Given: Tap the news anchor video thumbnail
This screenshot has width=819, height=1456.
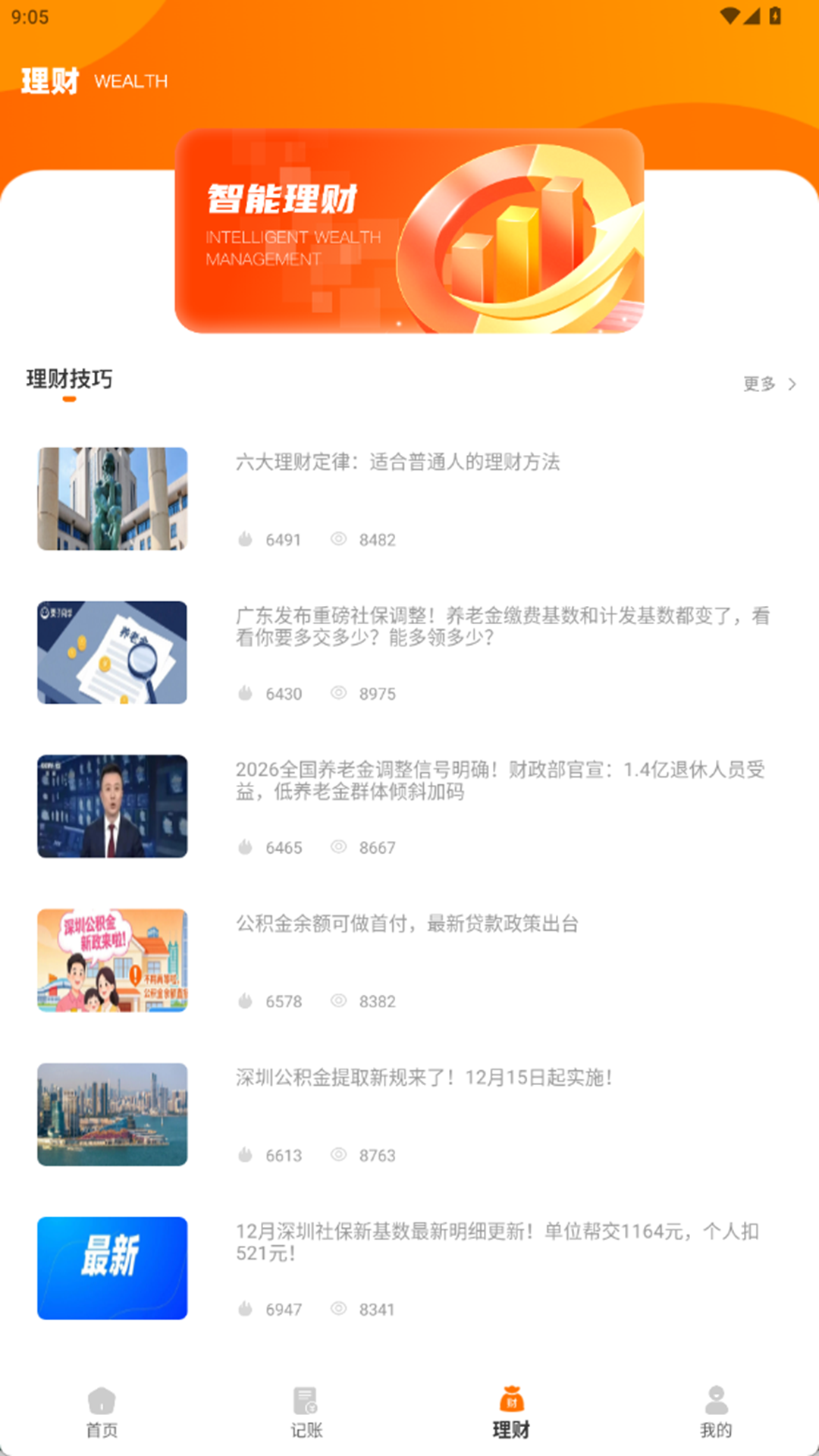Looking at the screenshot, I should click(111, 805).
